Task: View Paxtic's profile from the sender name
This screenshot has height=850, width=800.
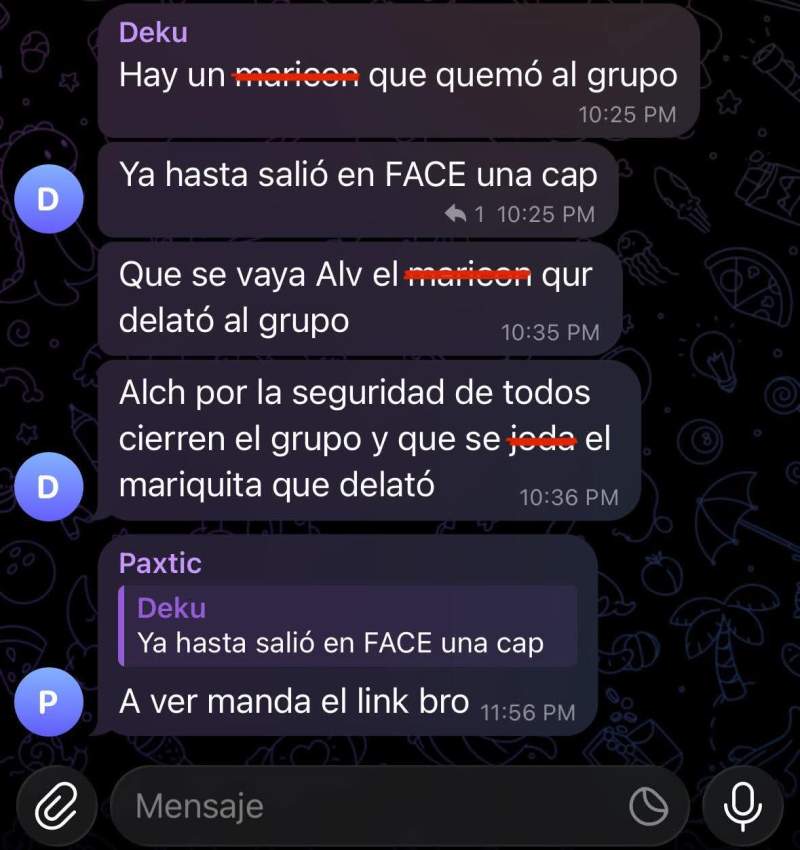Action: (160, 563)
